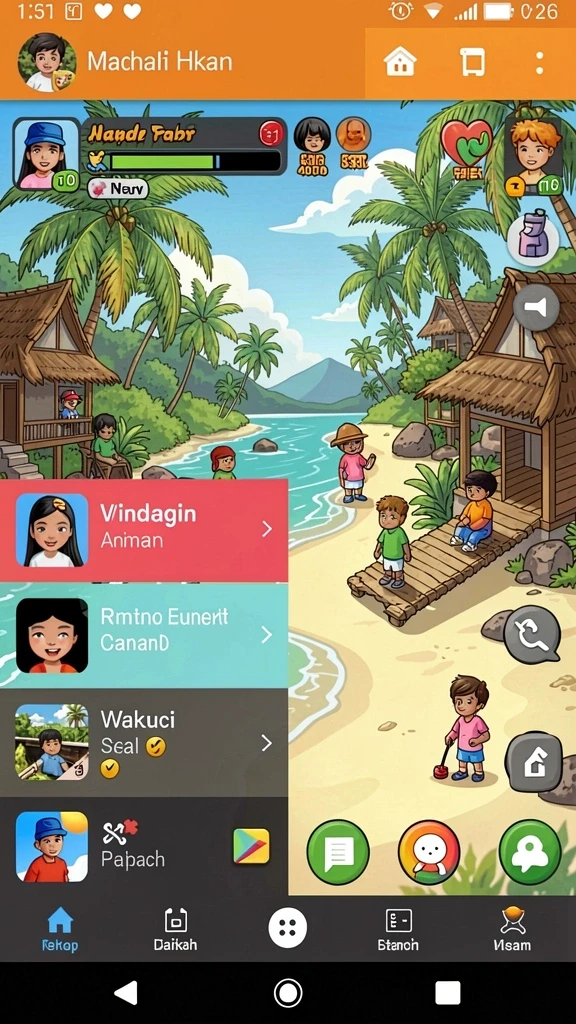This screenshot has width=576, height=1024.
Task: Switch to the Daikah tab
Action: (175, 929)
